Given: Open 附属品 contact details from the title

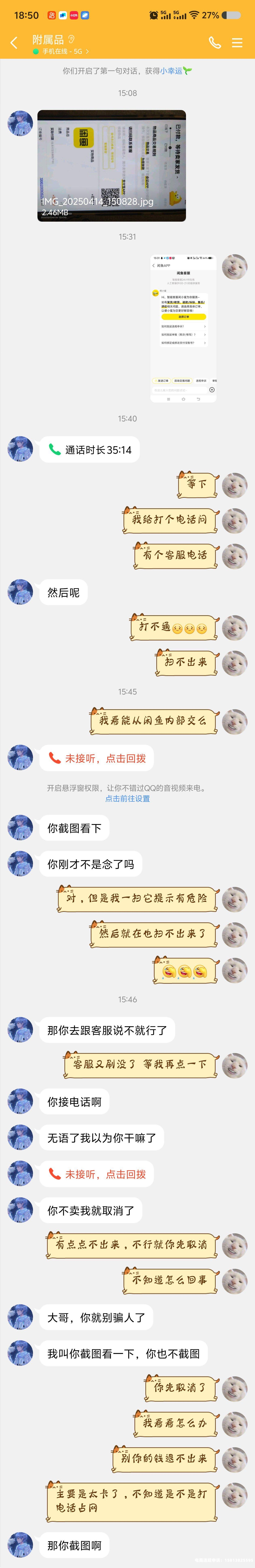Looking at the screenshot, I should 49,40.
